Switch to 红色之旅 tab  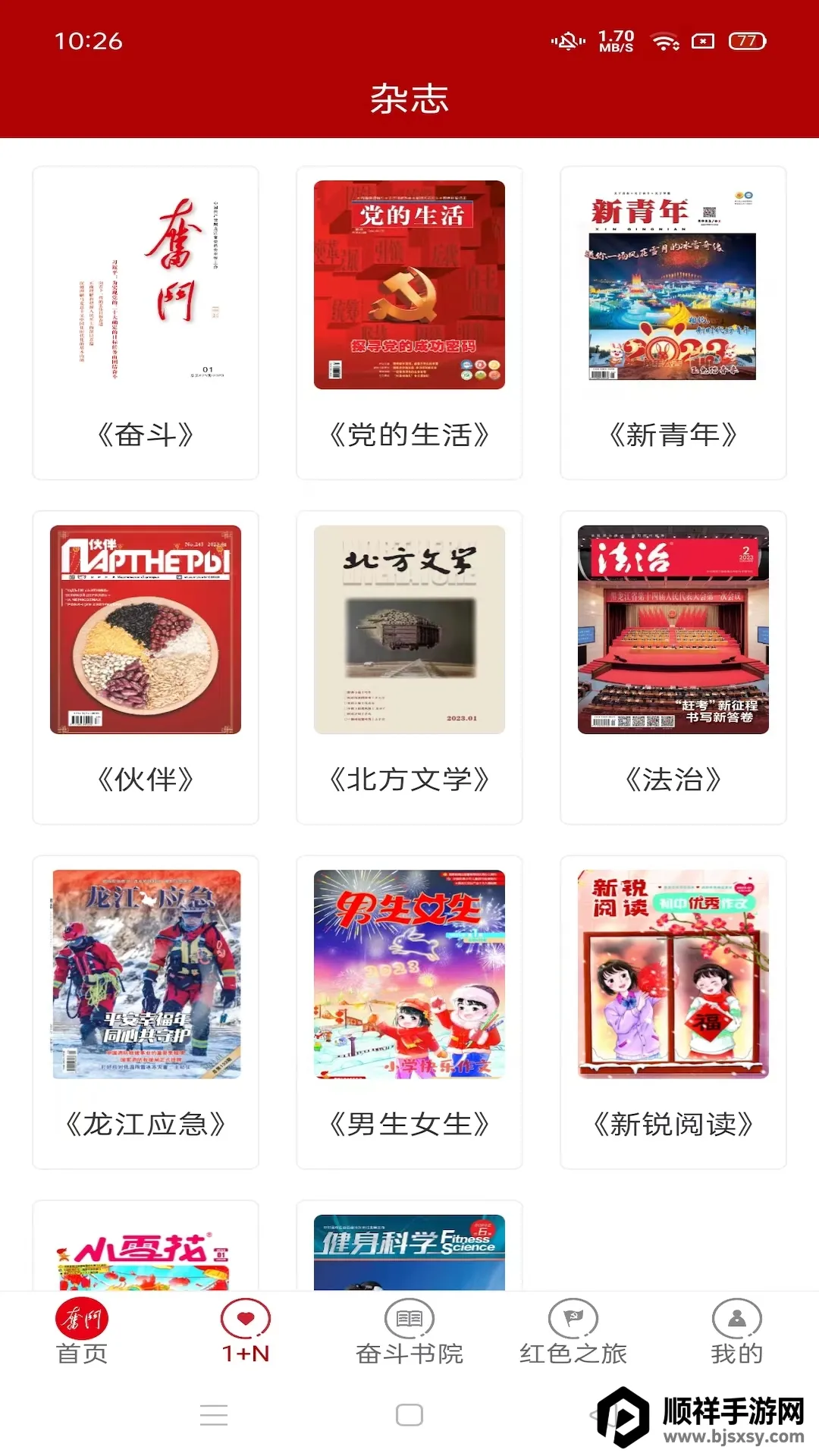point(573,1332)
